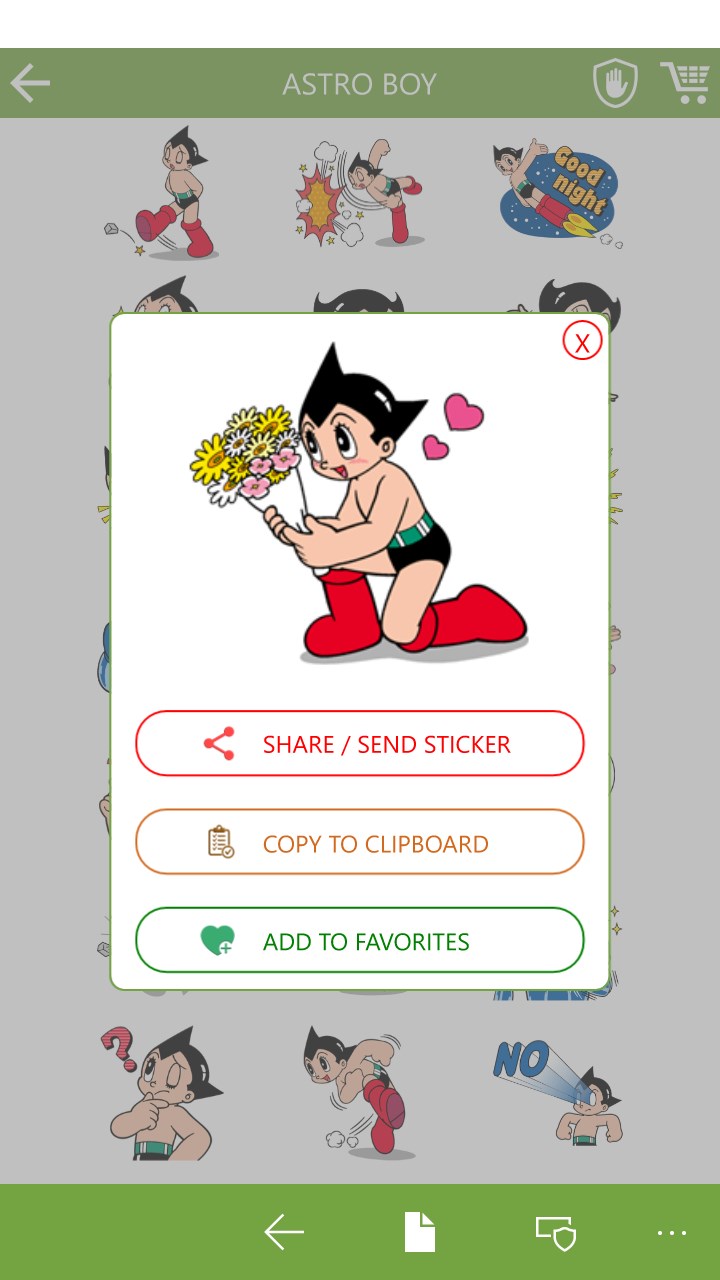
Task: Open the more options ellipsis
Action: coord(672,1233)
